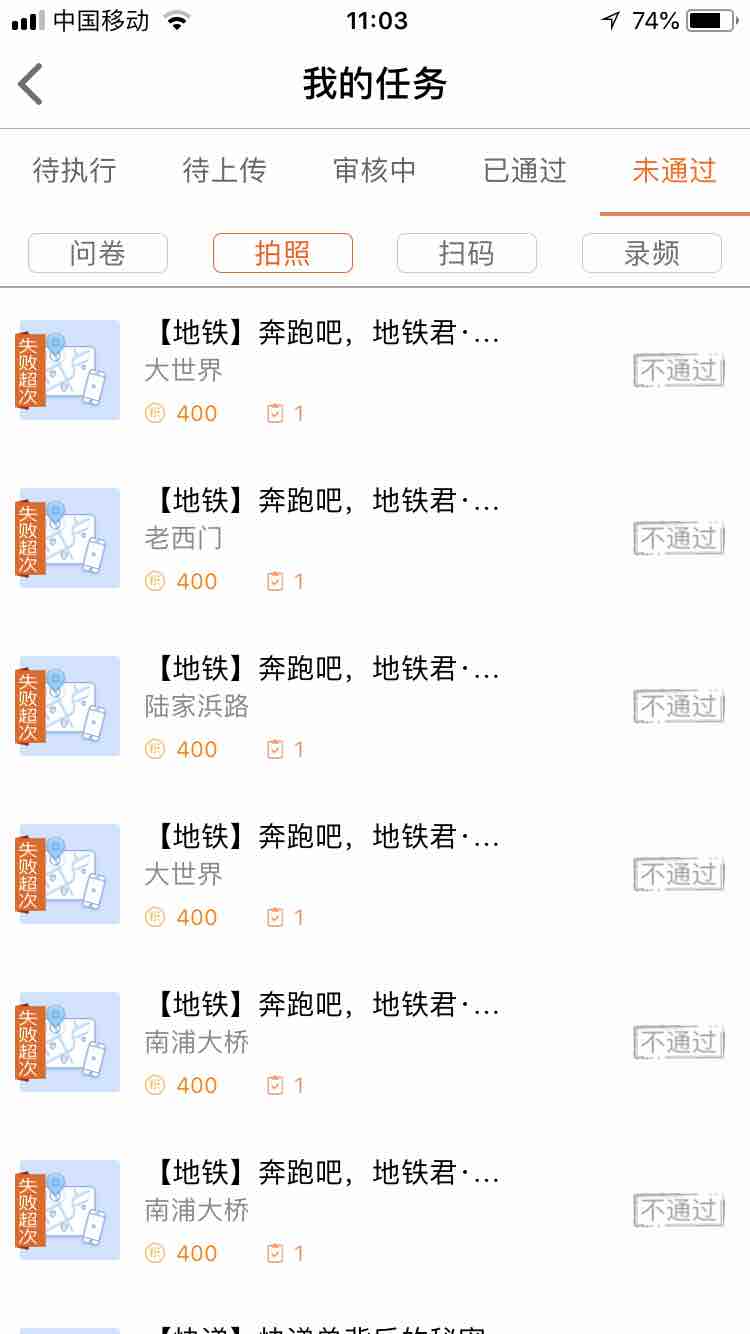The image size is (750, 1334).
Task: Select the 拍照 filter chip
Action: pos(283,253)
